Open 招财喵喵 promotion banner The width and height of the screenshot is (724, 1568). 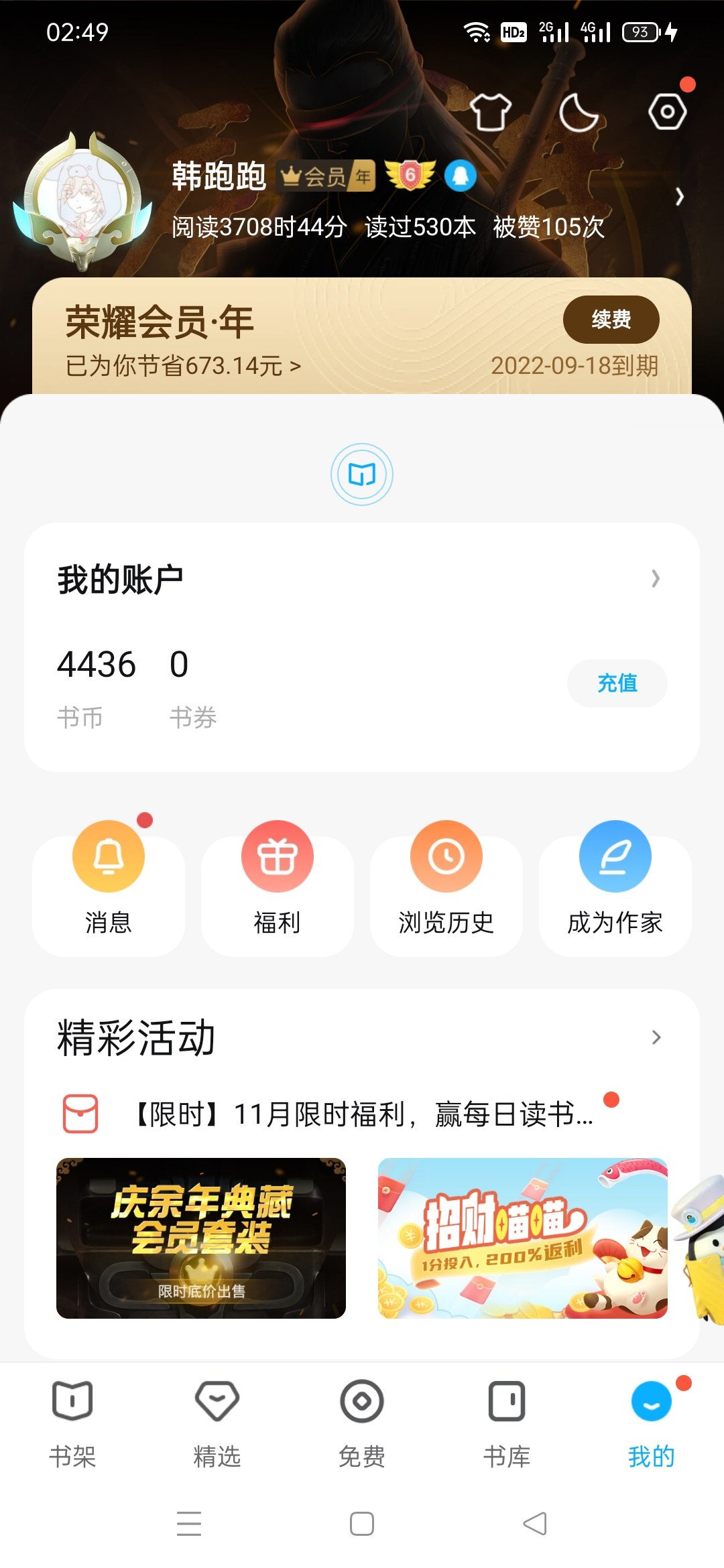522,1238
